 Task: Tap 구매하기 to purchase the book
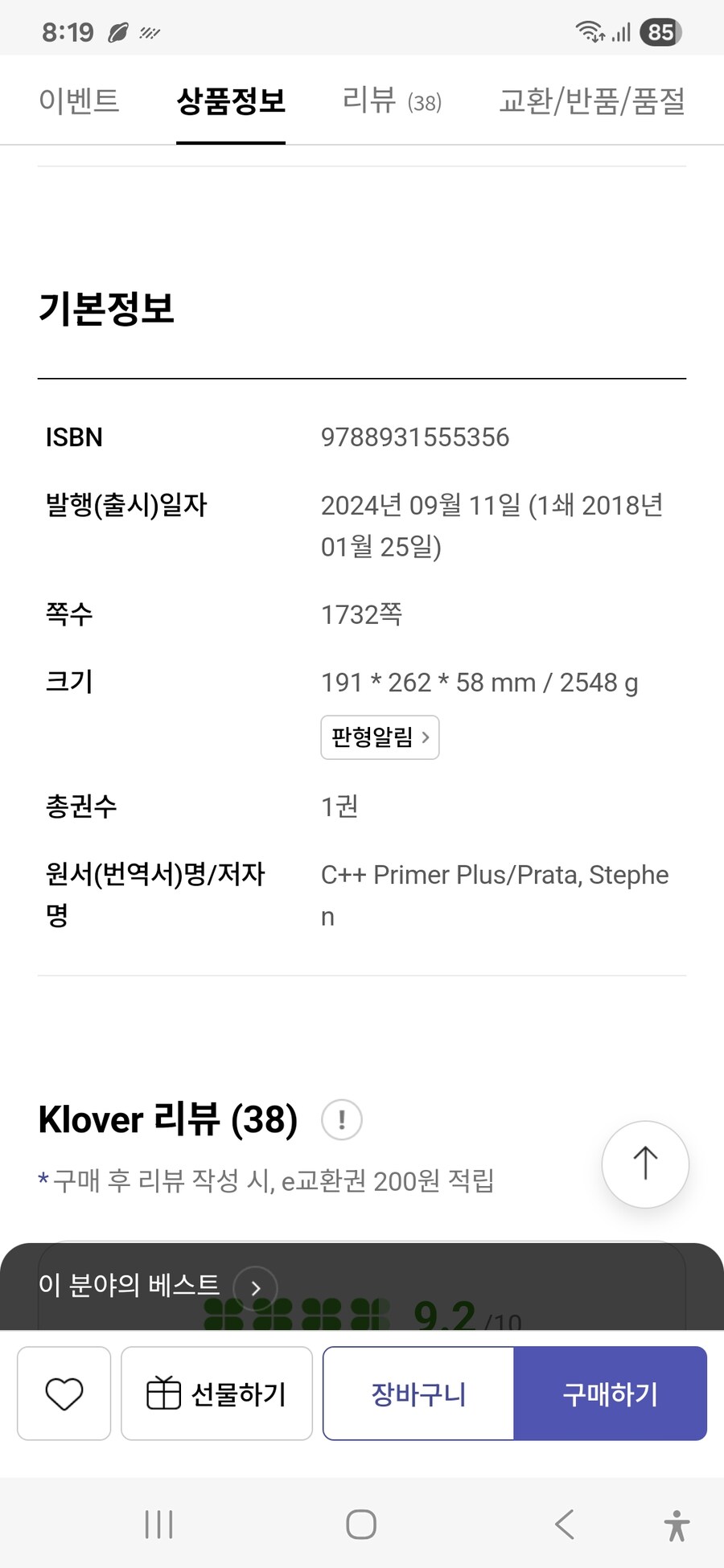611,1394
